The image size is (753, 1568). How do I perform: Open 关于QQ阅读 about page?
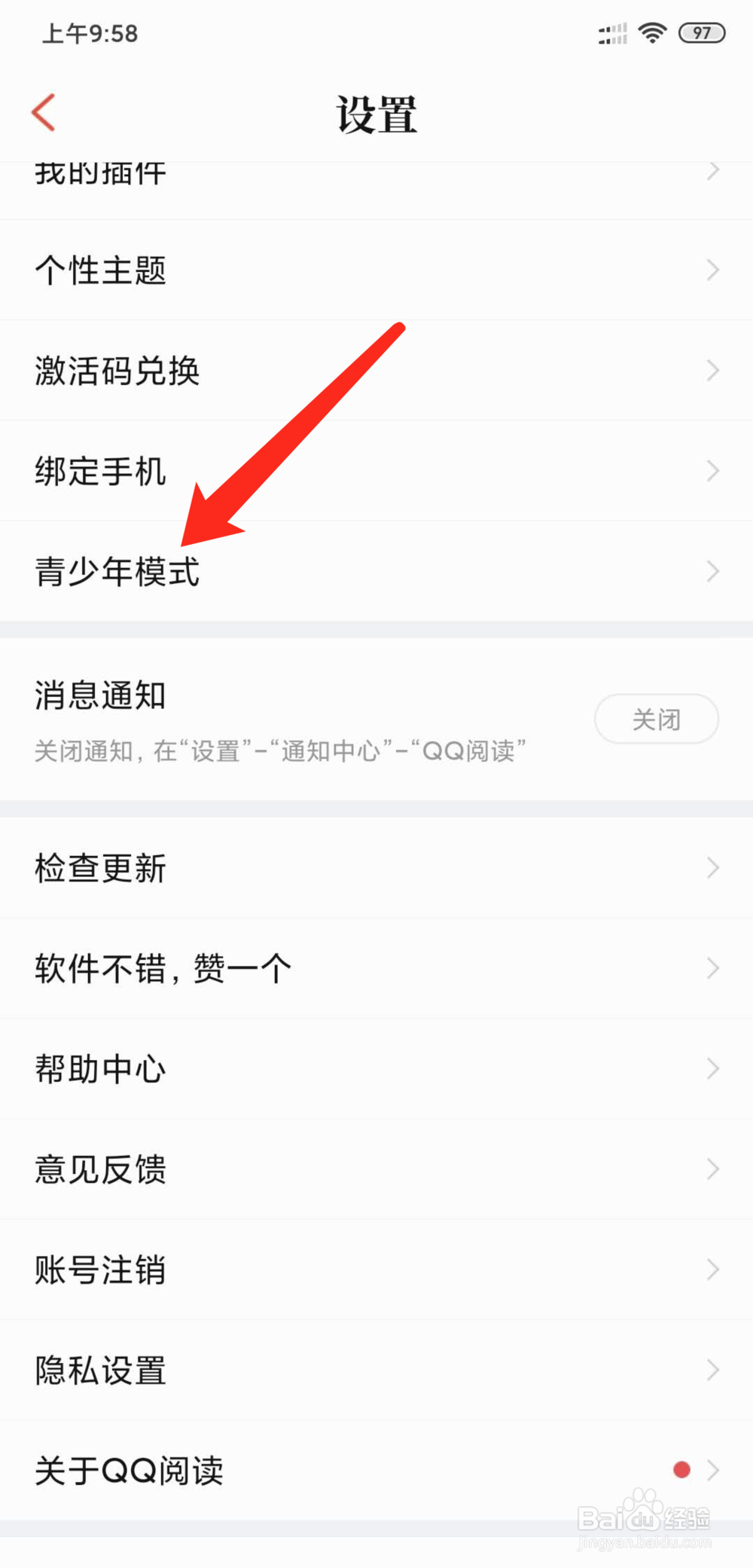tap(376, 1469)
